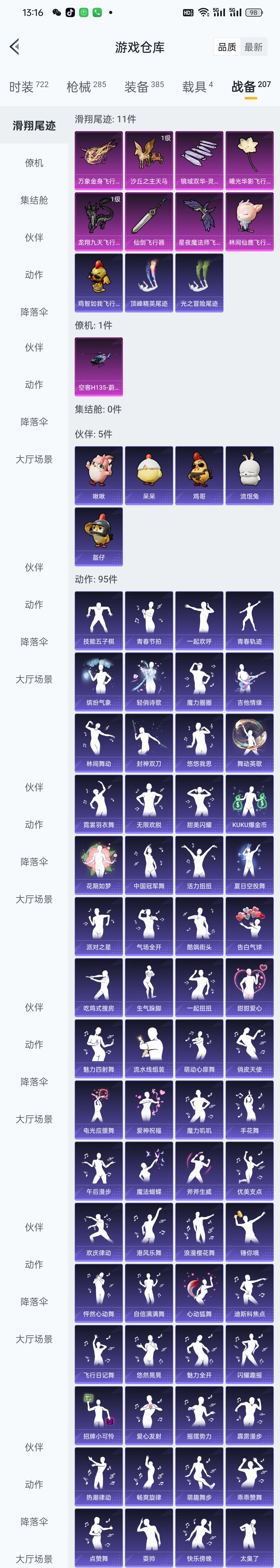Select the 僚机 category in the sidebar

click(x=34, y=162)
